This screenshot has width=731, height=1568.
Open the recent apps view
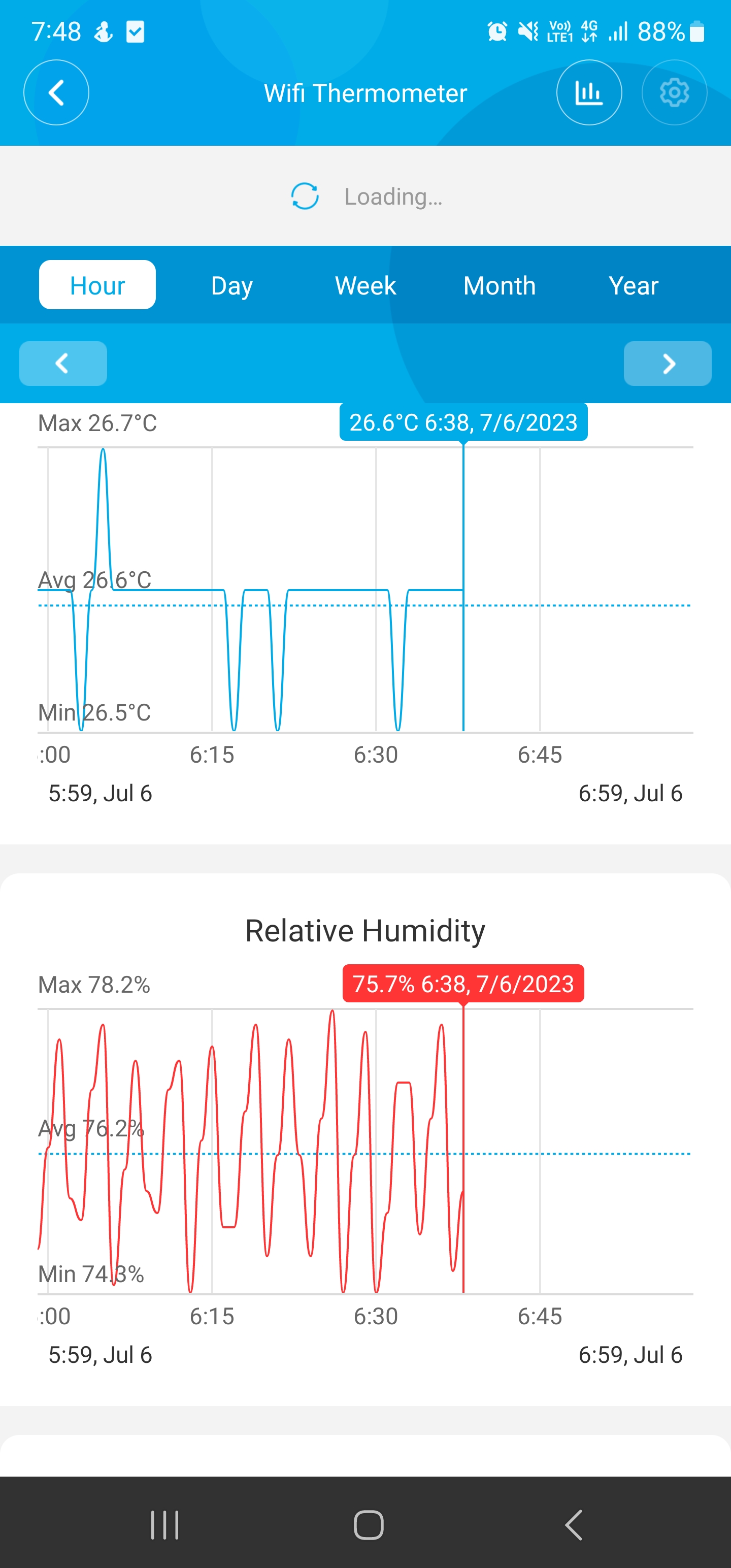(164, 1524)
